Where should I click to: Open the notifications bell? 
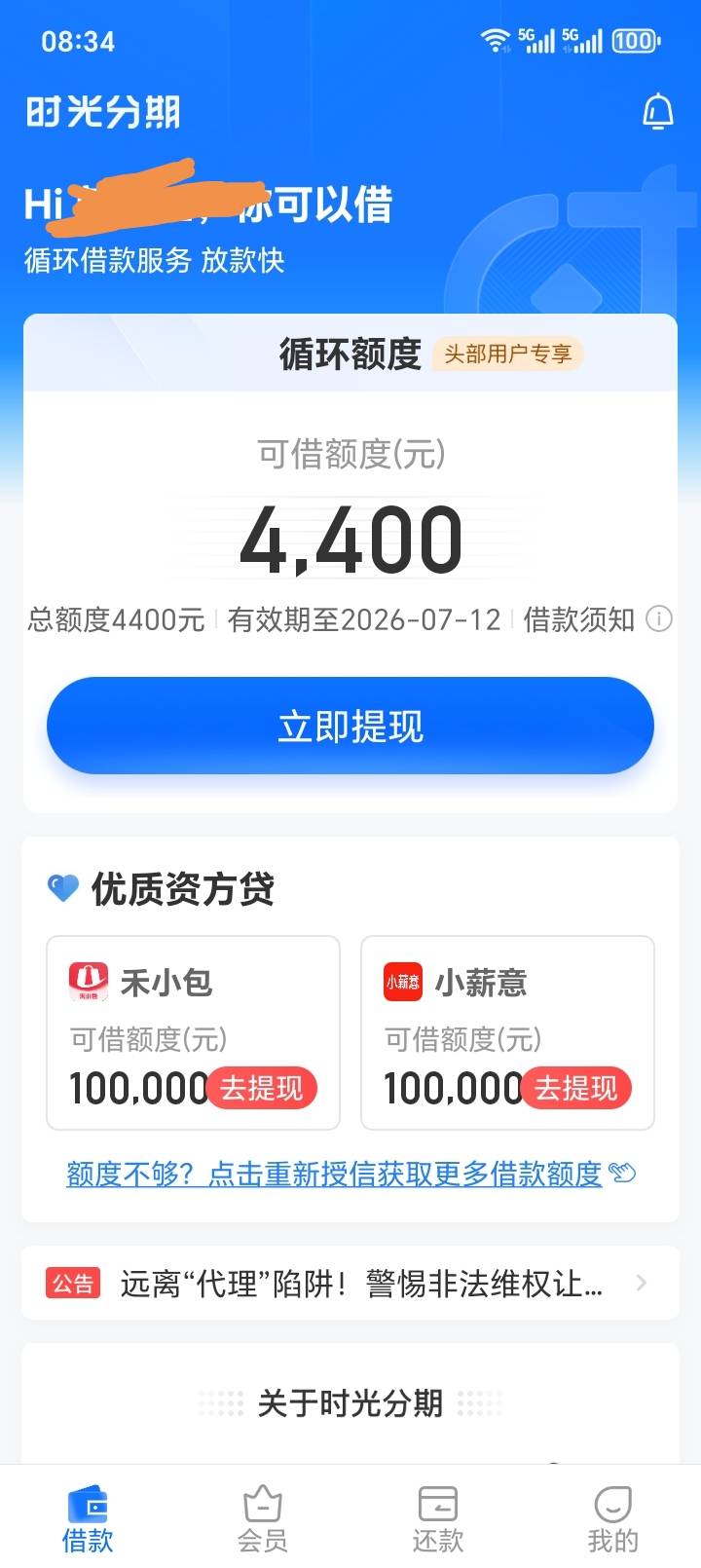pyautogui.click(x=658, y=112)
